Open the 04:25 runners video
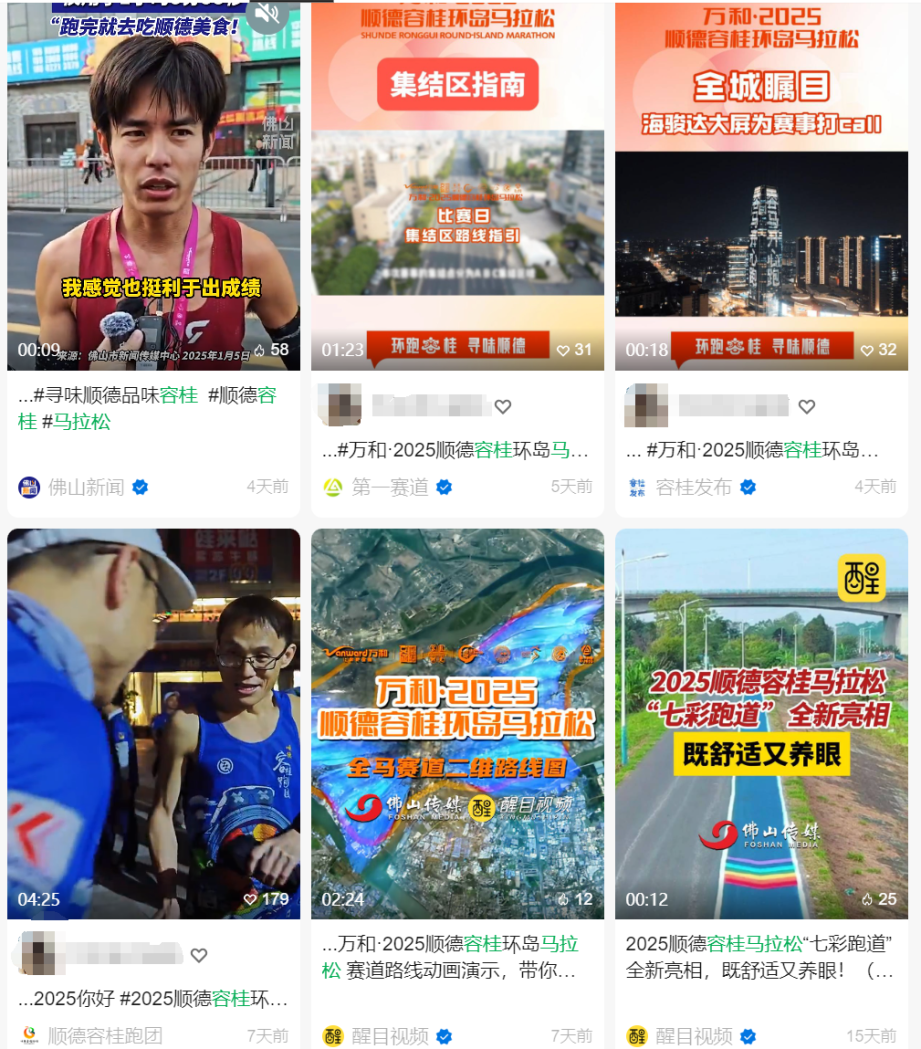The height and width of the screenshot is (1049, 921). [154, 724]
